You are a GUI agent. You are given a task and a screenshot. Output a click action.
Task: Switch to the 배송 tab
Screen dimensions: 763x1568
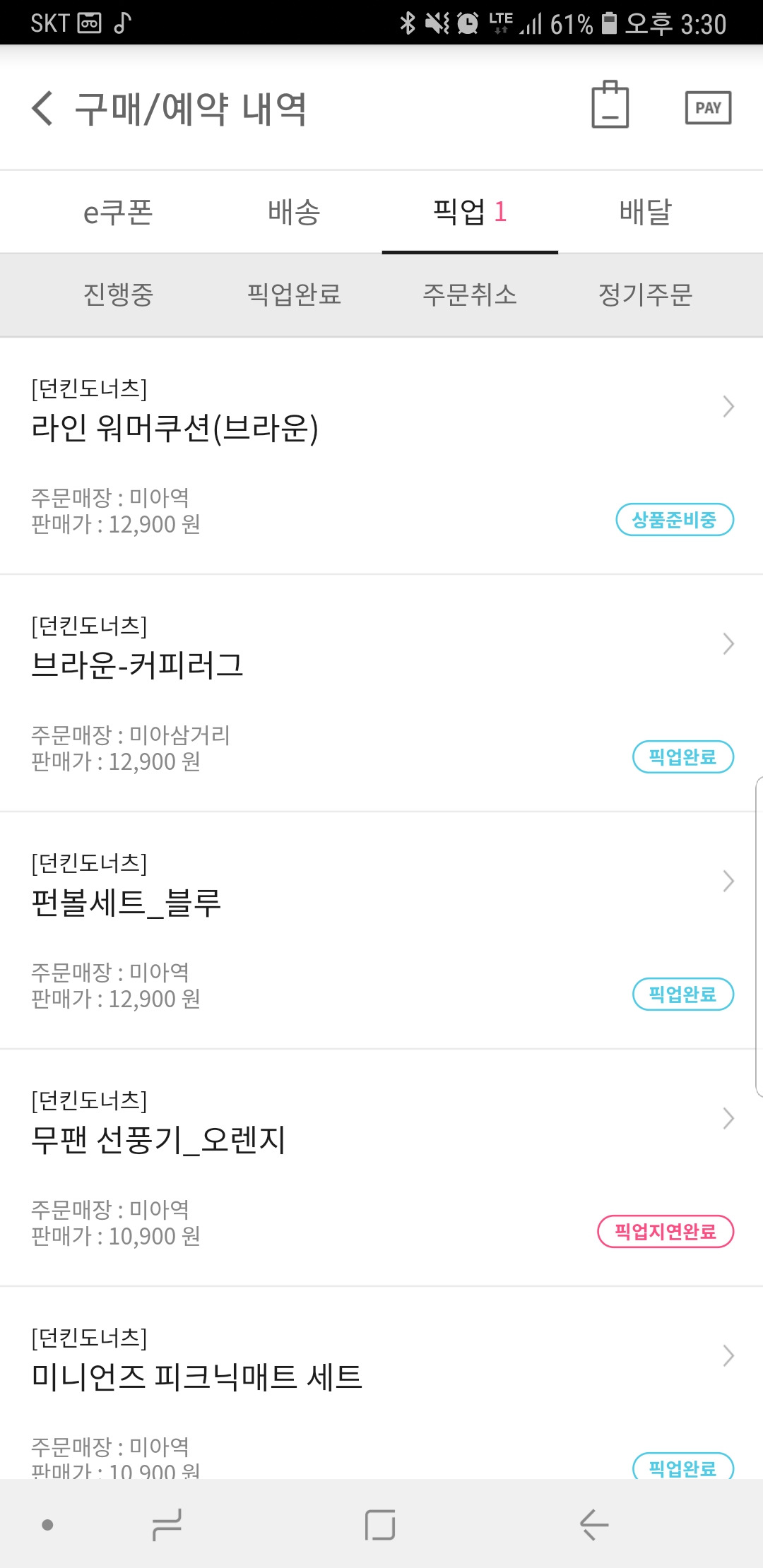[x=294, y=212]
